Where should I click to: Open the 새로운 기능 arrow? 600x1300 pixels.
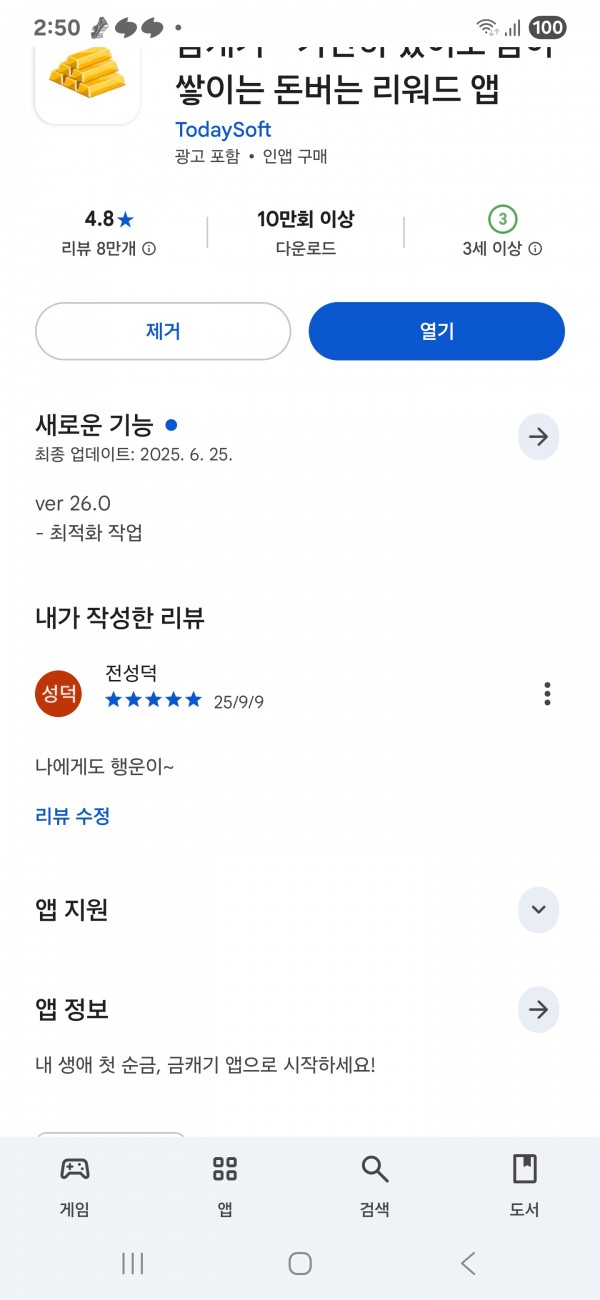click(539, 437)
